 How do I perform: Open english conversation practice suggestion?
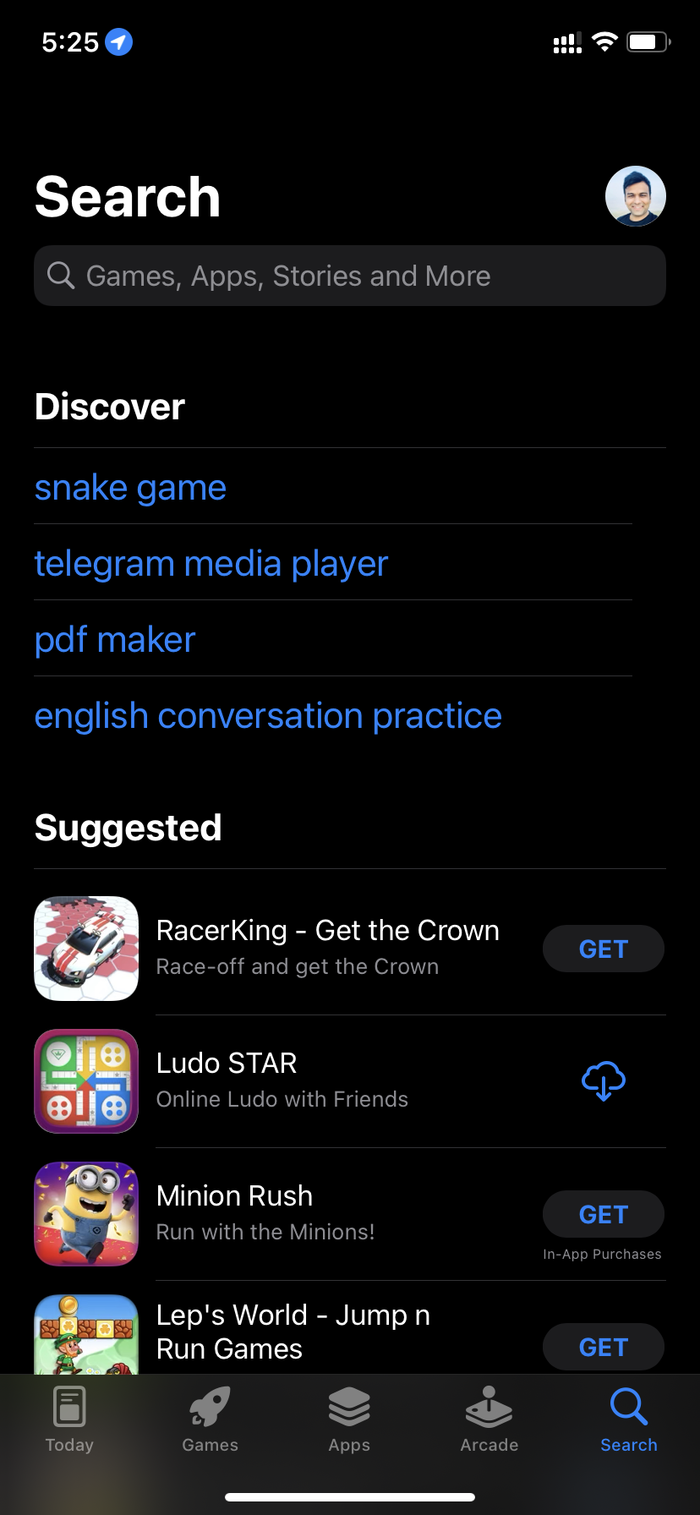point(268,716)
